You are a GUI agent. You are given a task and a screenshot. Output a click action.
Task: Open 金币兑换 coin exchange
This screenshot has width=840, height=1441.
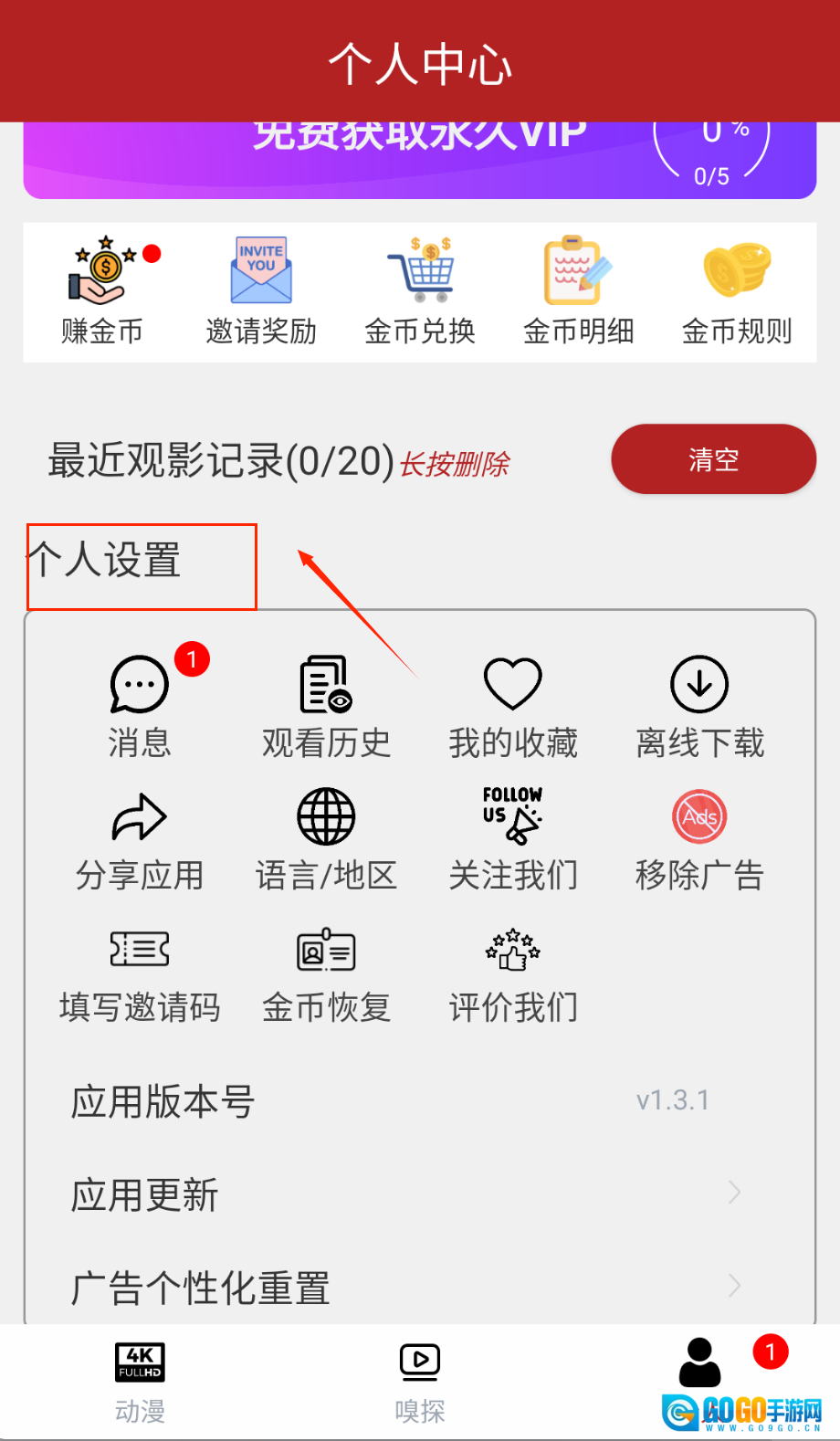[x=420, y=291]
